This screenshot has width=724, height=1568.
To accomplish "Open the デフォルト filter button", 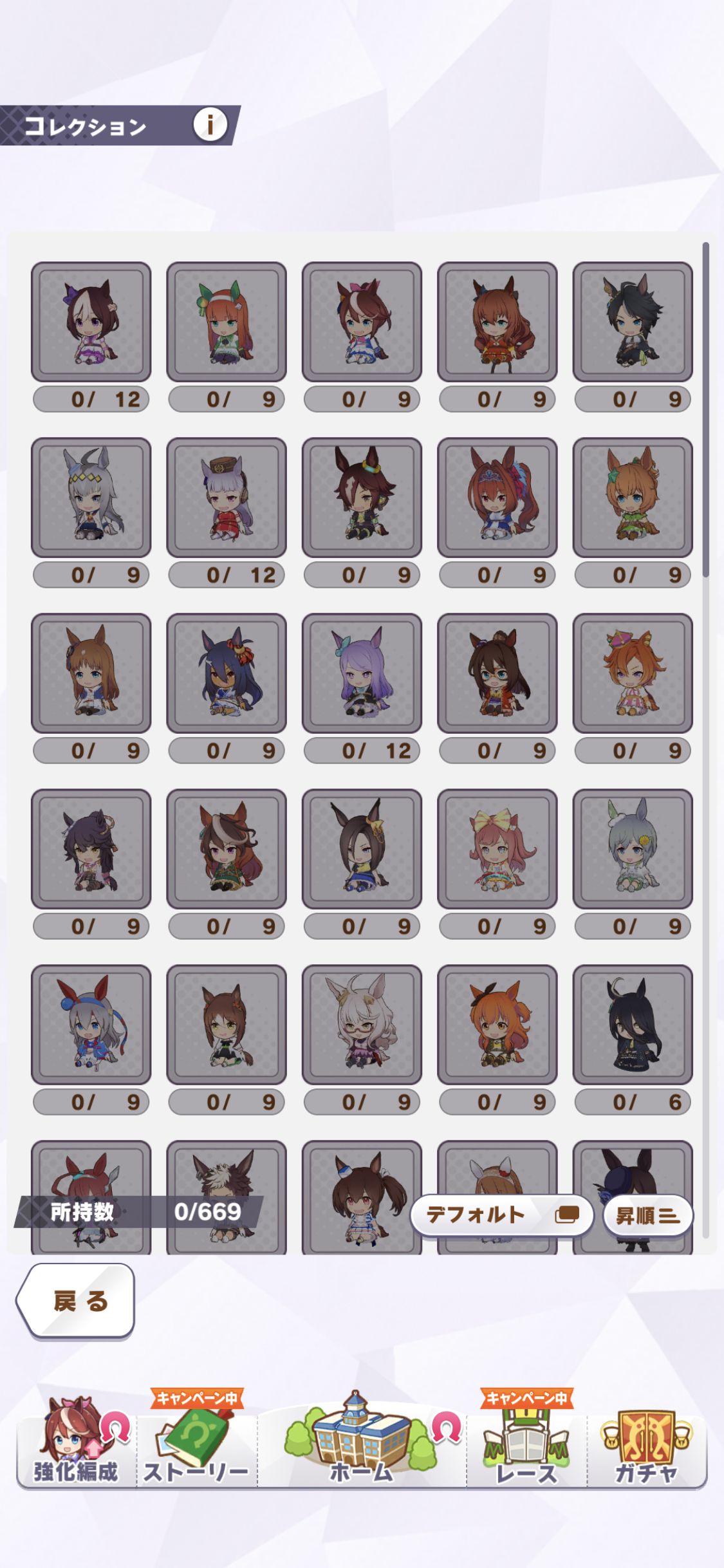I will (501, 1215).
